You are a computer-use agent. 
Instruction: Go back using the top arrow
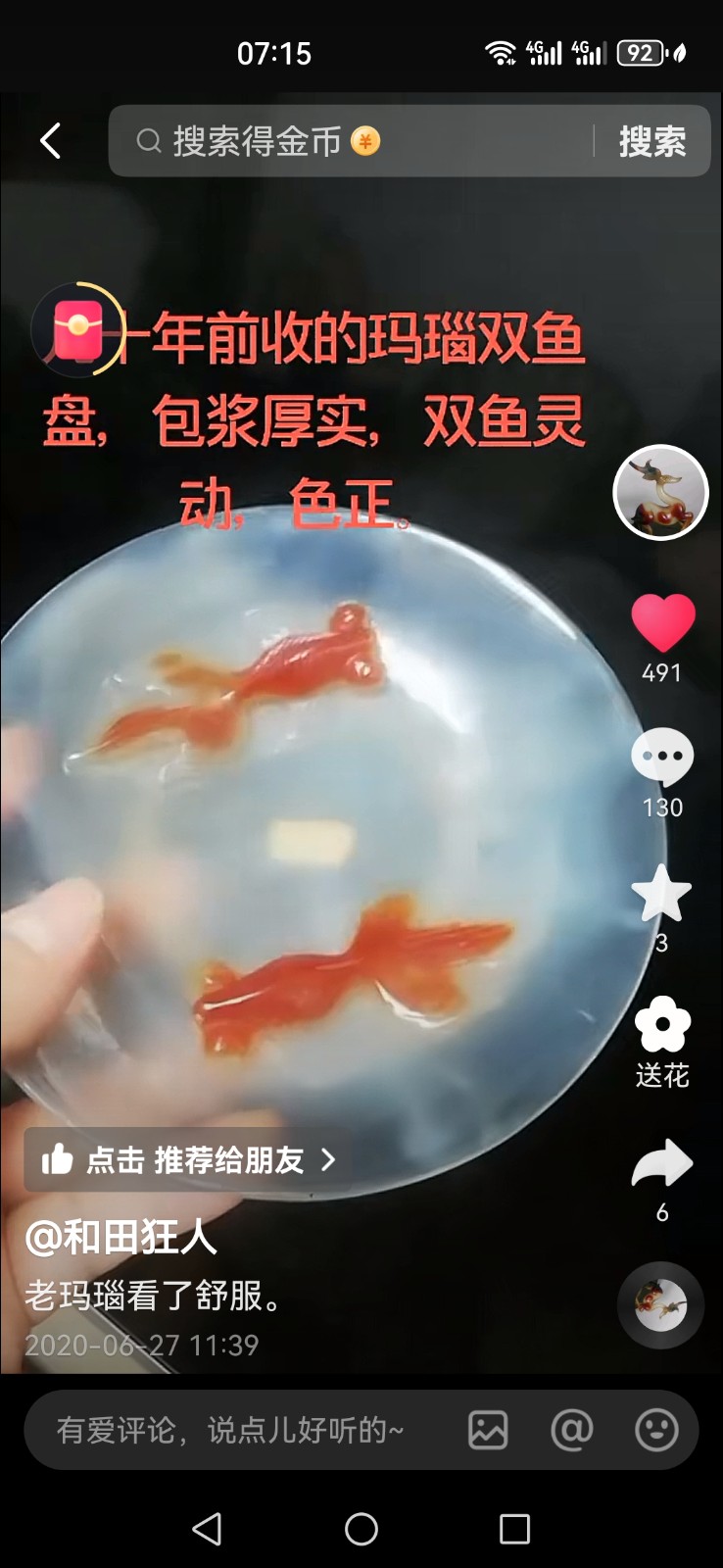click(51, 141)
